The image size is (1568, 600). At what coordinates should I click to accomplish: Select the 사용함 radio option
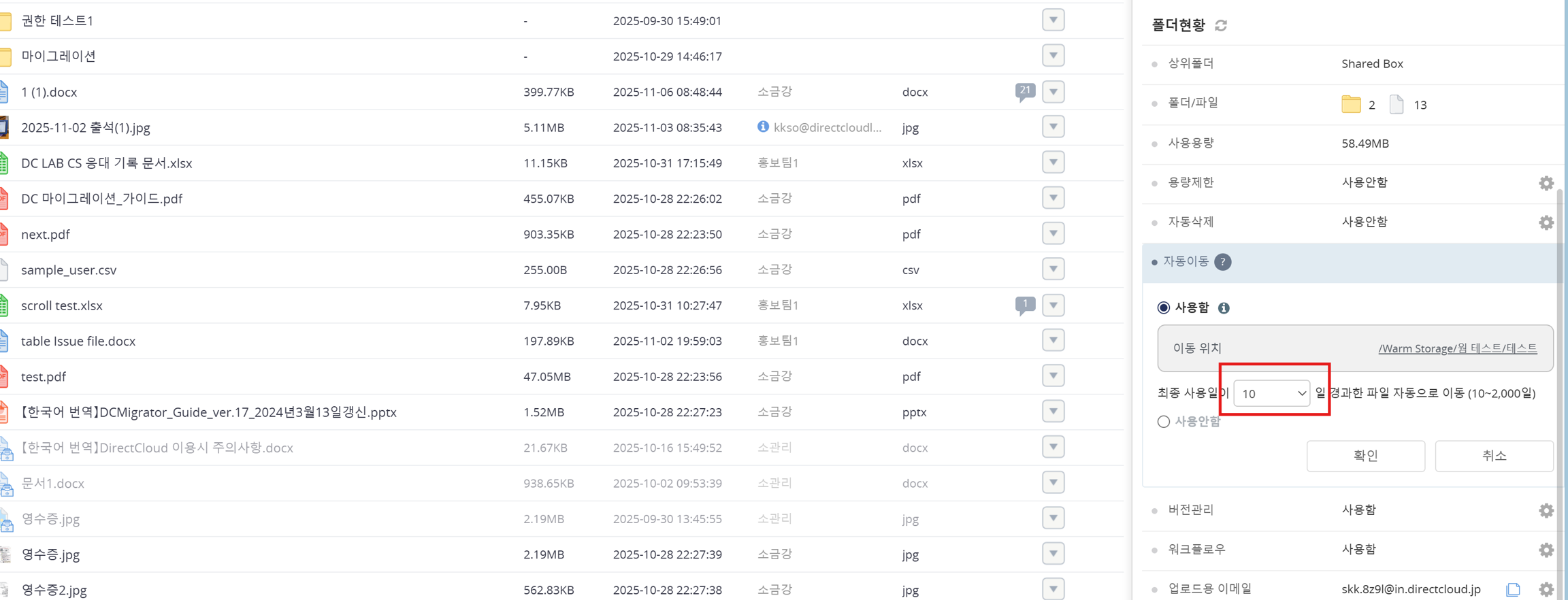(x=1164, y=307)
